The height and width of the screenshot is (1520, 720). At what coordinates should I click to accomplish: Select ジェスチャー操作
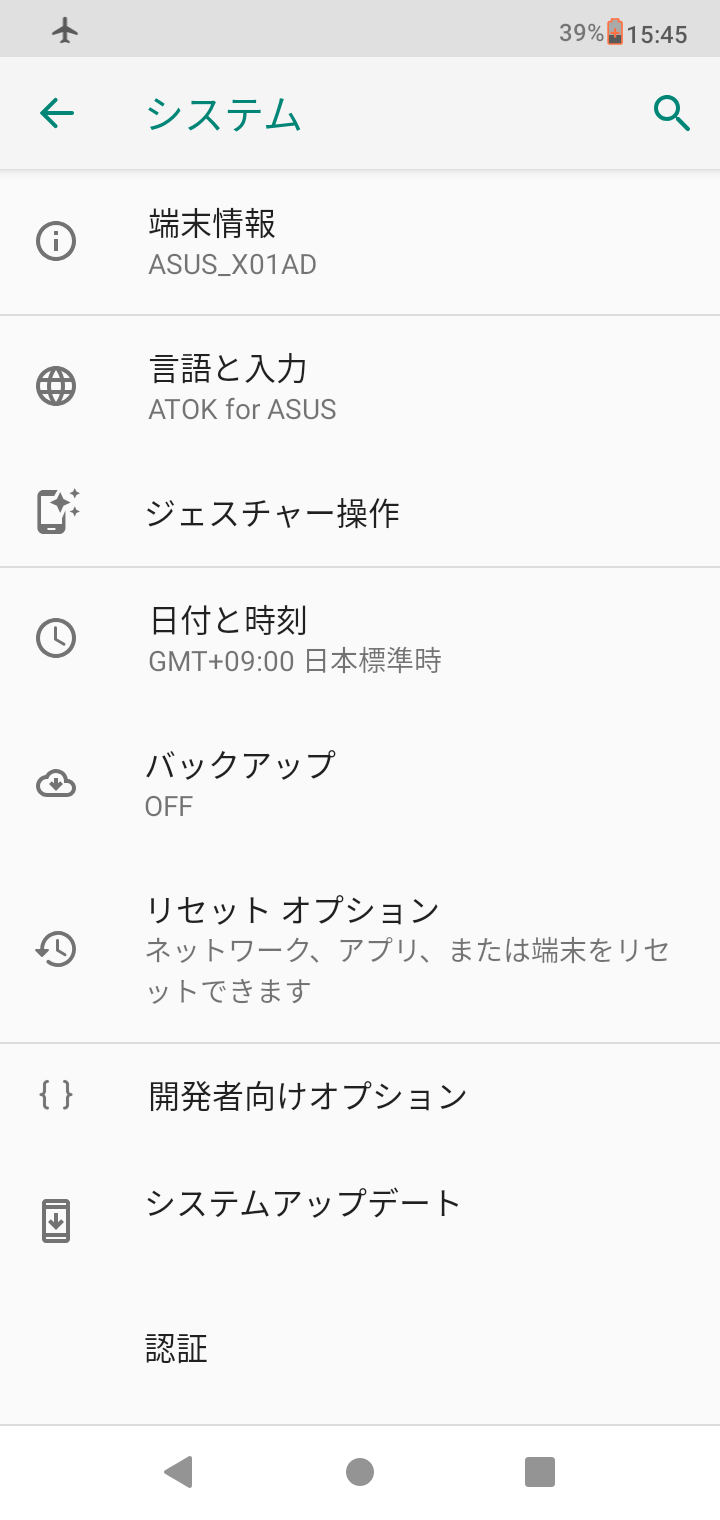point(360,513)
